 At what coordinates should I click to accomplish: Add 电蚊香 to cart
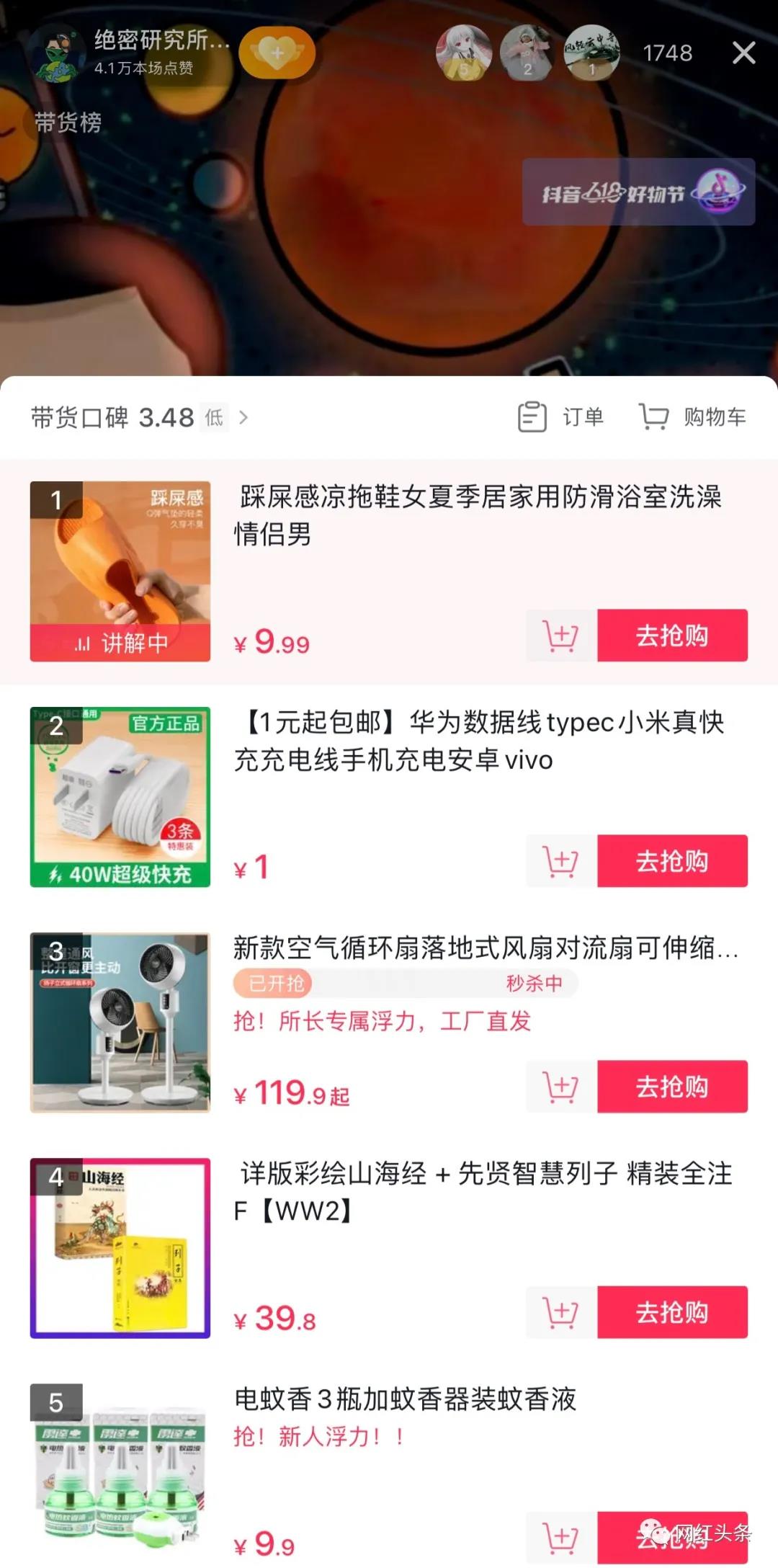pos(561,1538)
